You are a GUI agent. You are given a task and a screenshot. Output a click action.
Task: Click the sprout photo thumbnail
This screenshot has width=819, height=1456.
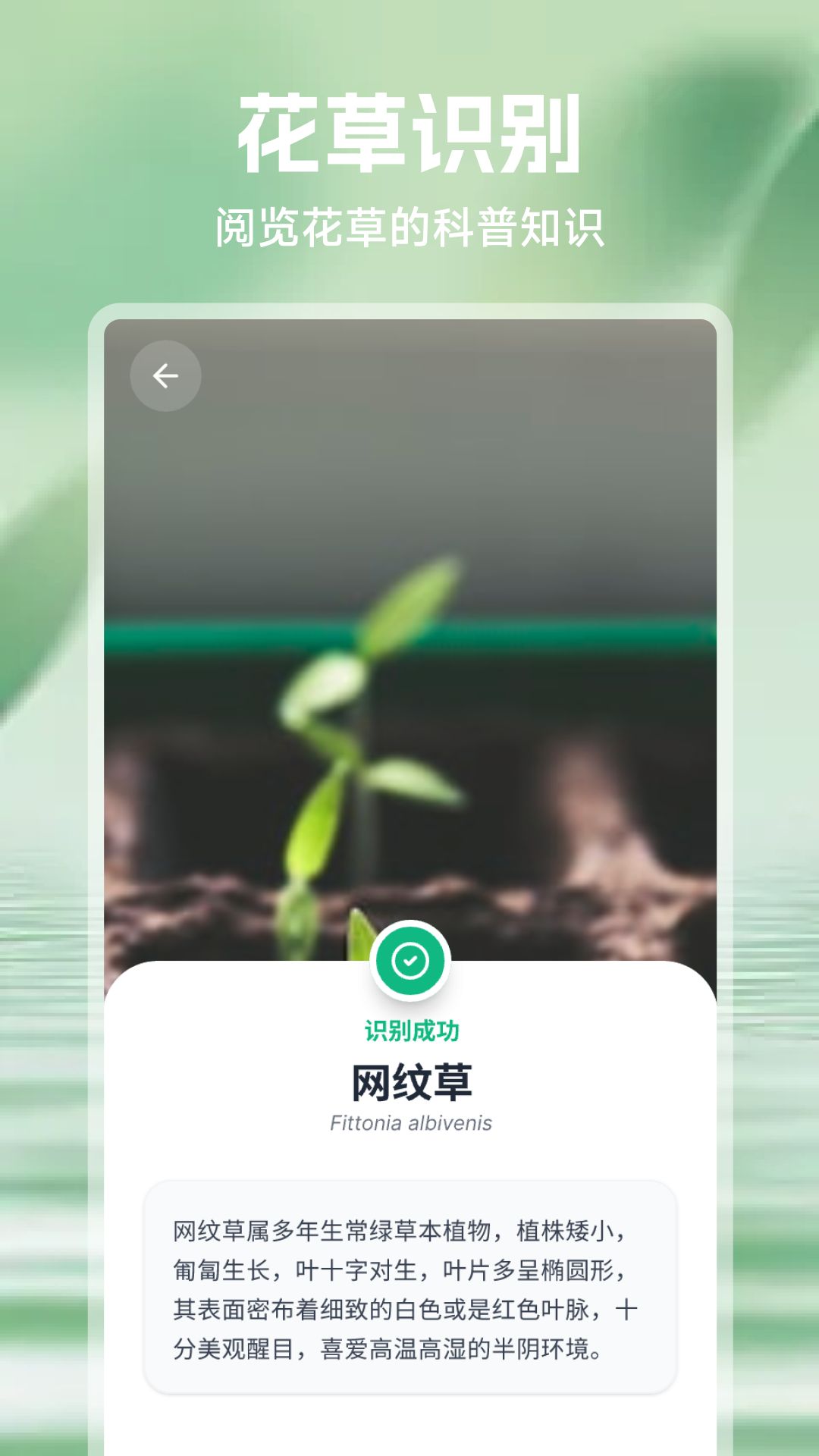tap(409, 645)
